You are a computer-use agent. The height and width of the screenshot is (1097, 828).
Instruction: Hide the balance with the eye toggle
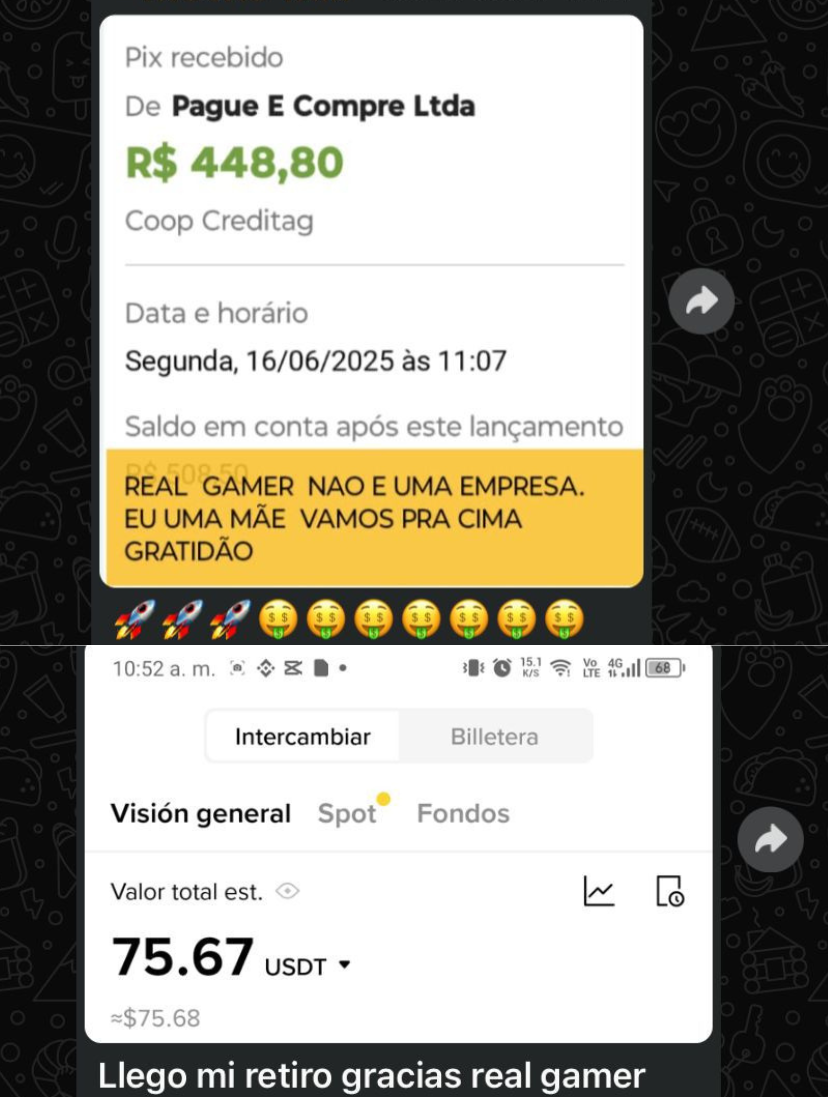coord(286,891)
